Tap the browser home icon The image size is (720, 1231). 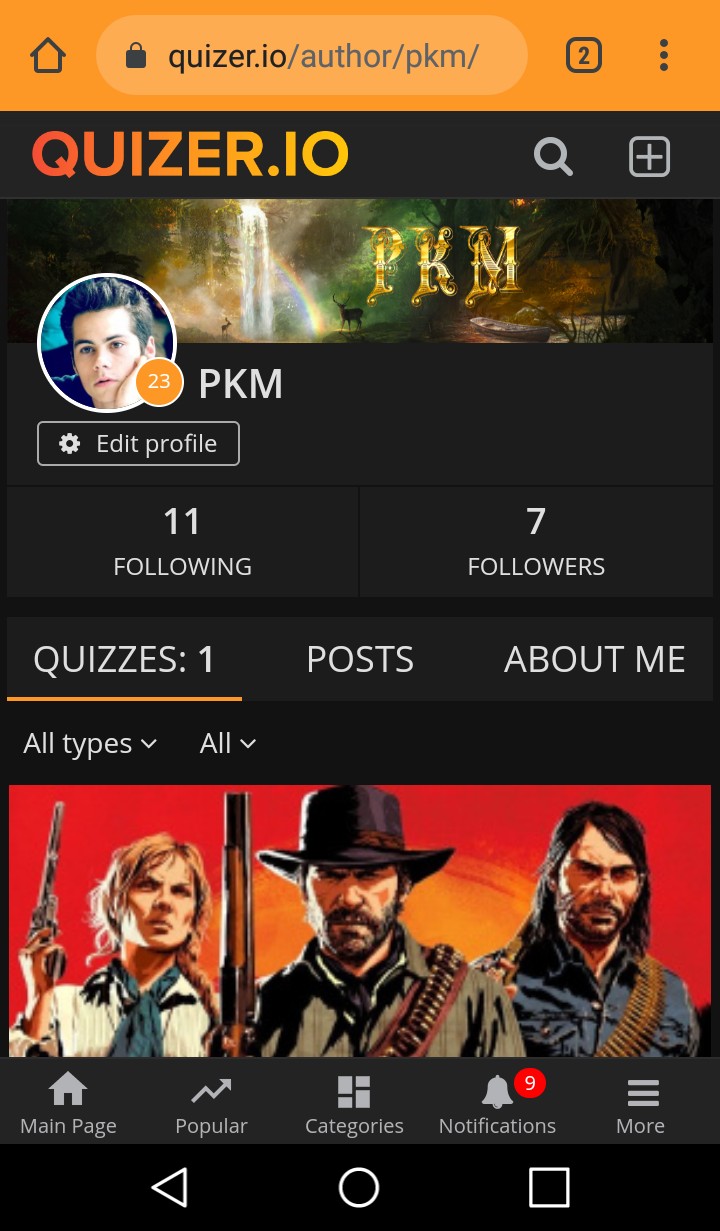[48, 55]
